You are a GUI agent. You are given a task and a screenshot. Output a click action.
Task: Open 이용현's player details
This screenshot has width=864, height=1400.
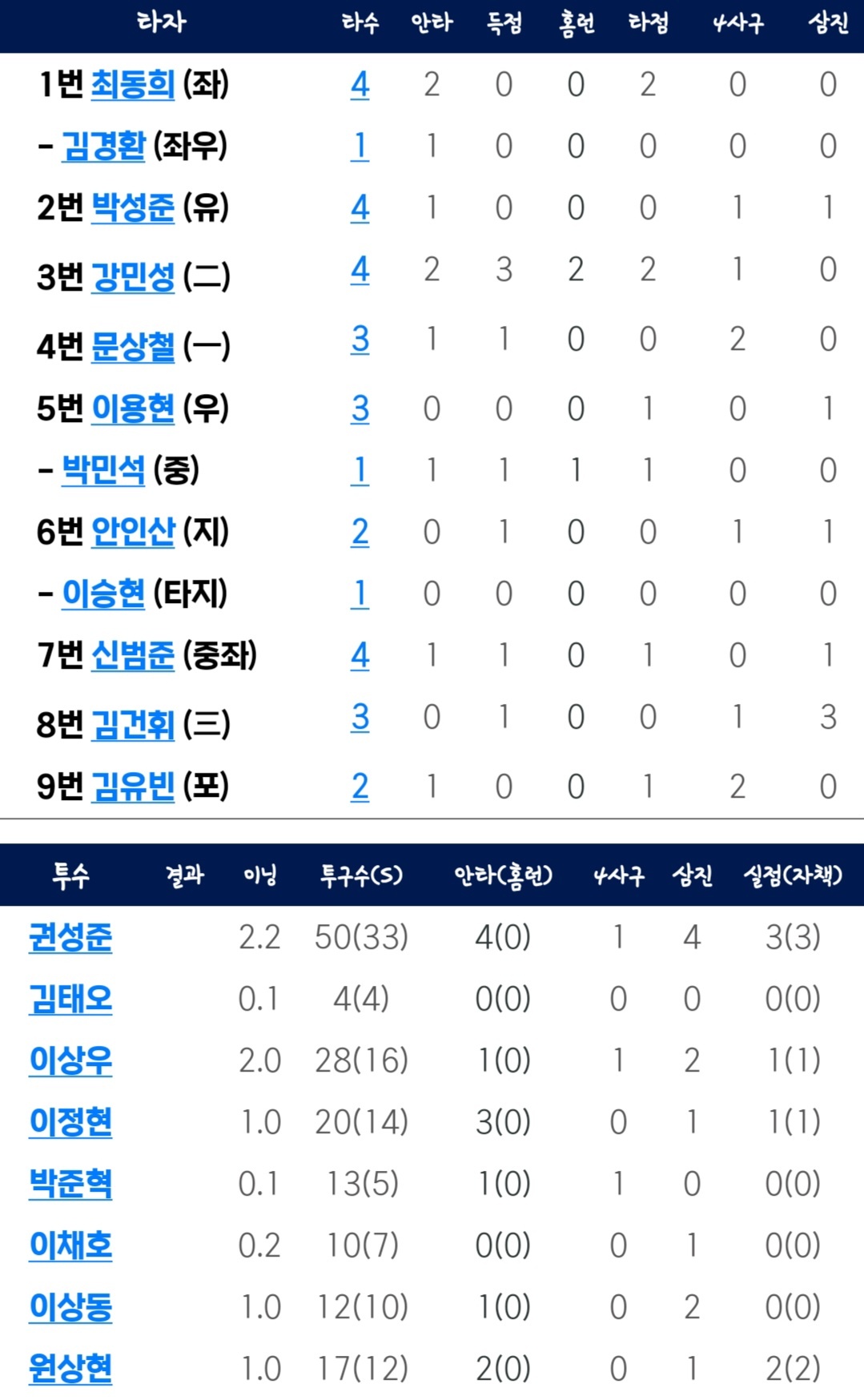[x=132, y=408]
